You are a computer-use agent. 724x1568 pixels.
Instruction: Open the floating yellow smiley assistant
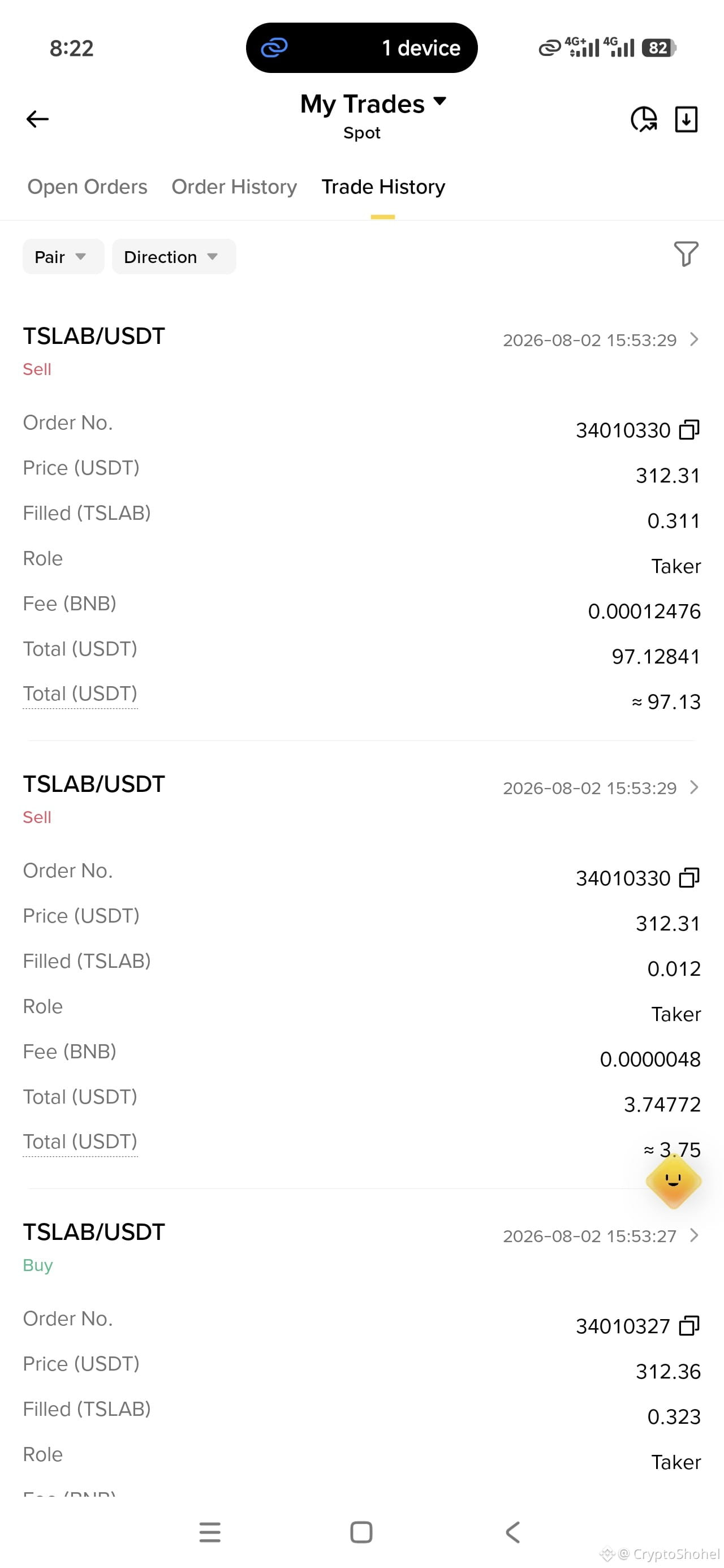[673, 1181]
